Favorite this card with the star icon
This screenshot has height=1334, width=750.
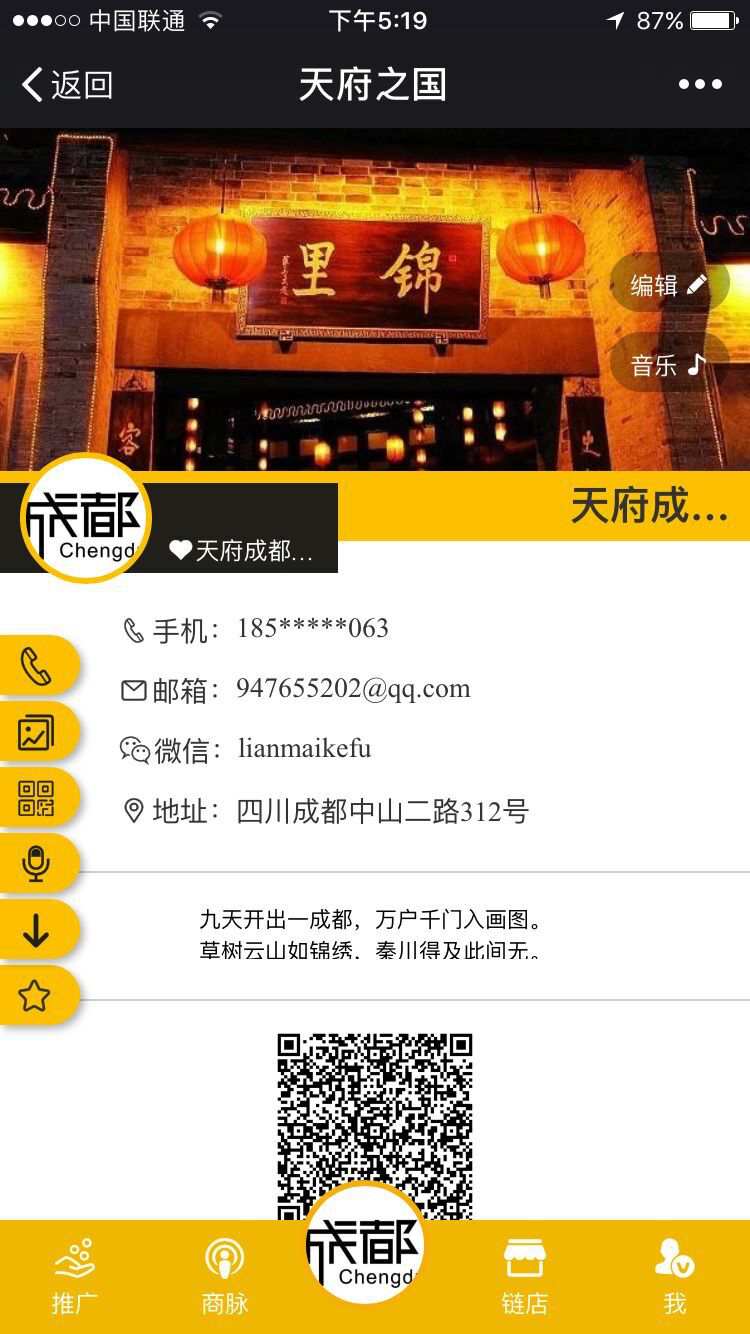pos(36,996)
